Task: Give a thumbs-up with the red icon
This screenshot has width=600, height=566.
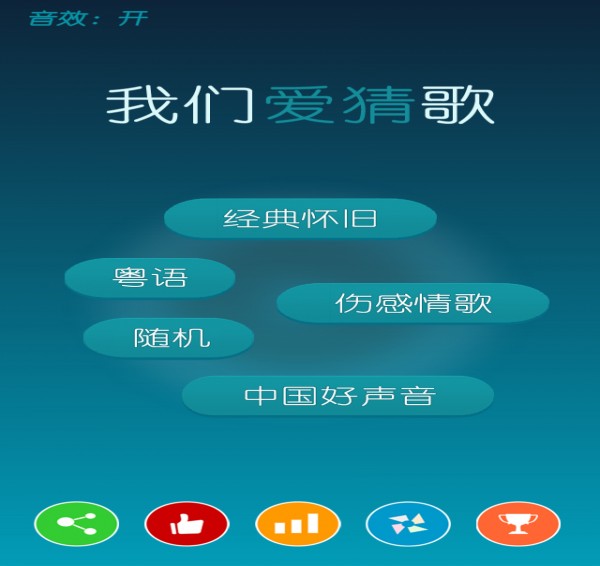Action: click(187, 523)
